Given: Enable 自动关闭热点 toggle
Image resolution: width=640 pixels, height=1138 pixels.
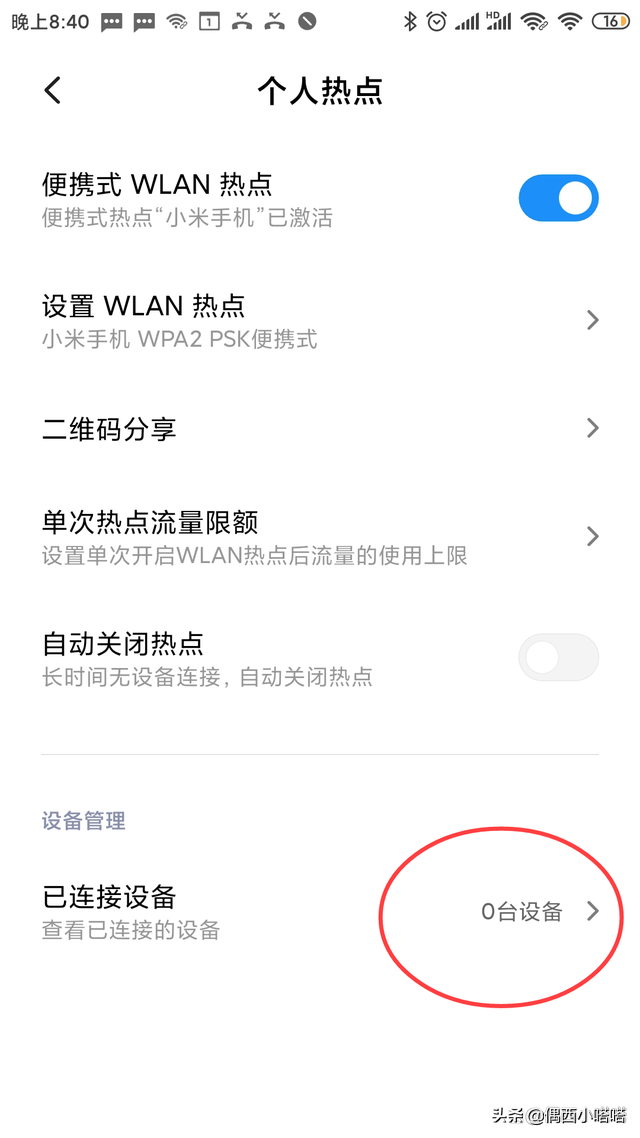Looking at the screenshot, I should click(558, 657).
